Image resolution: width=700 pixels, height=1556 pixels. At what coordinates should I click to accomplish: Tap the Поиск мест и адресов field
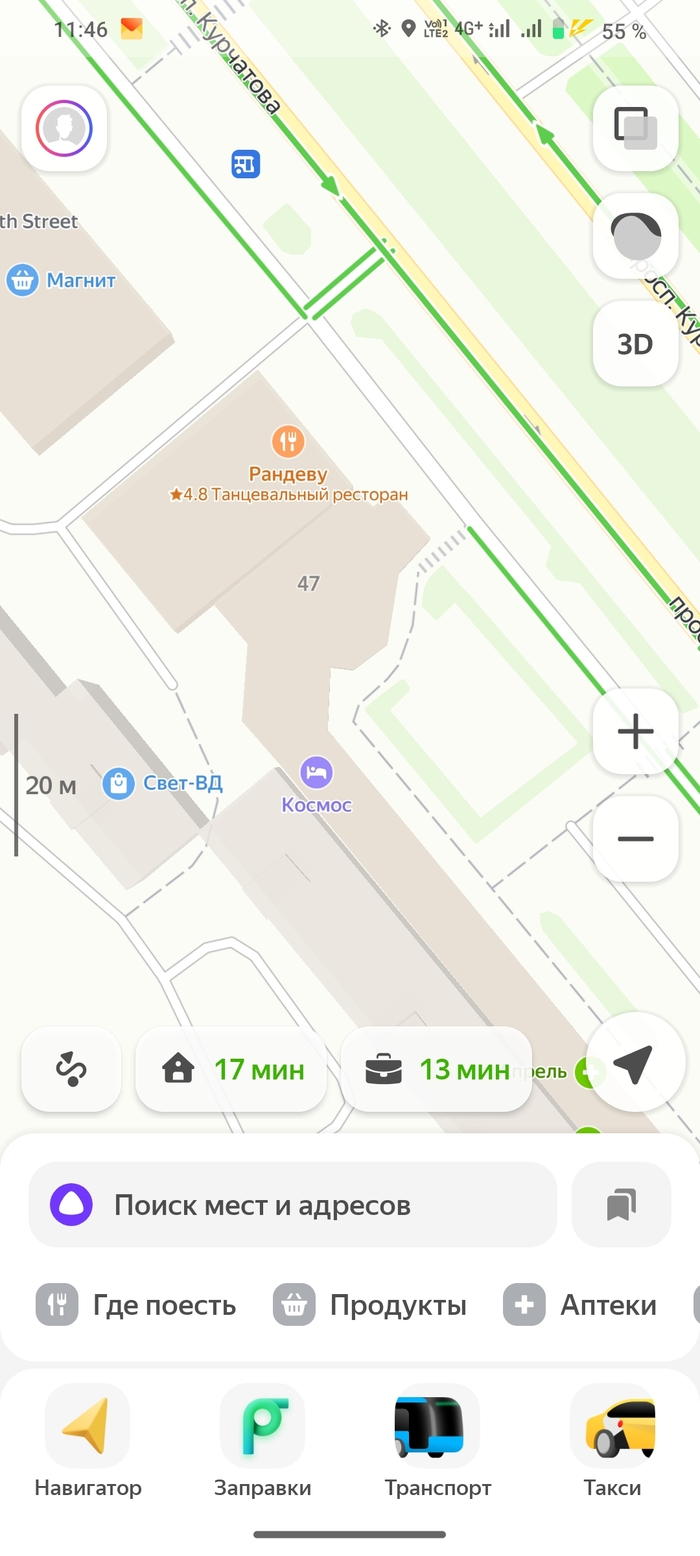pos(292,1205)
